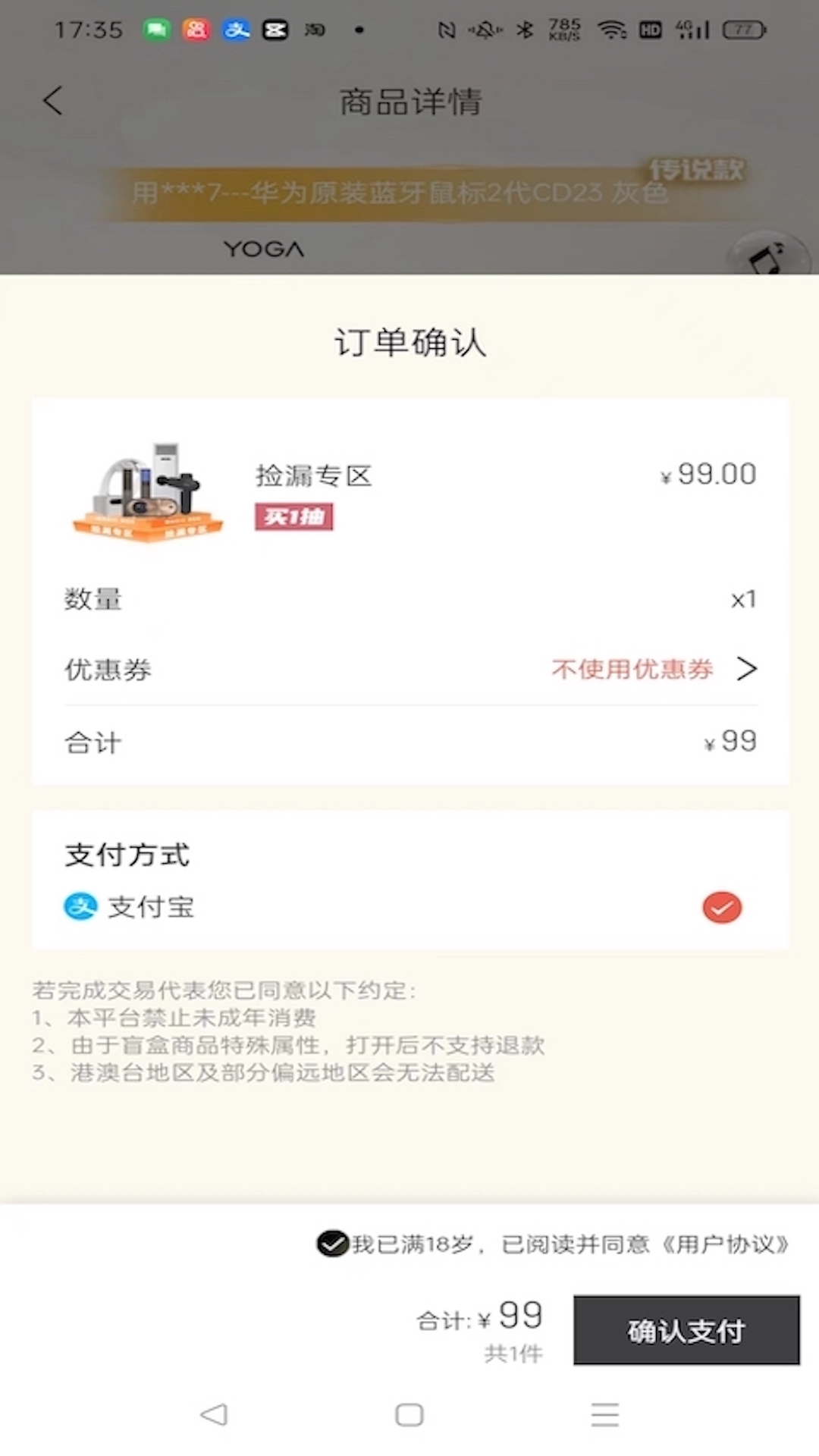Uncheck the 我已满18岁 agreement checkbox

point(332,1244)
